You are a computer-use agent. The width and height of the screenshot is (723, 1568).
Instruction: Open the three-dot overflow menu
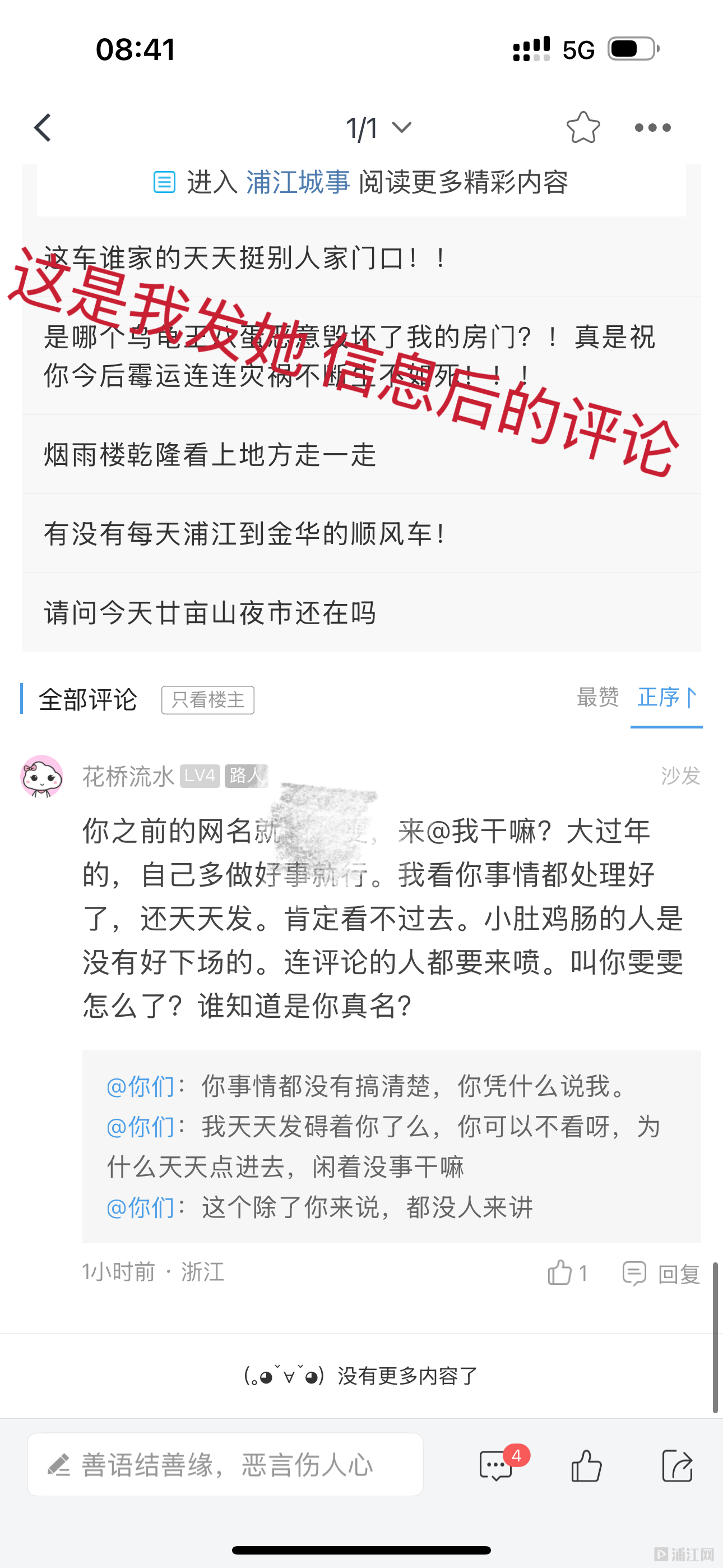[x=652, y=128]
